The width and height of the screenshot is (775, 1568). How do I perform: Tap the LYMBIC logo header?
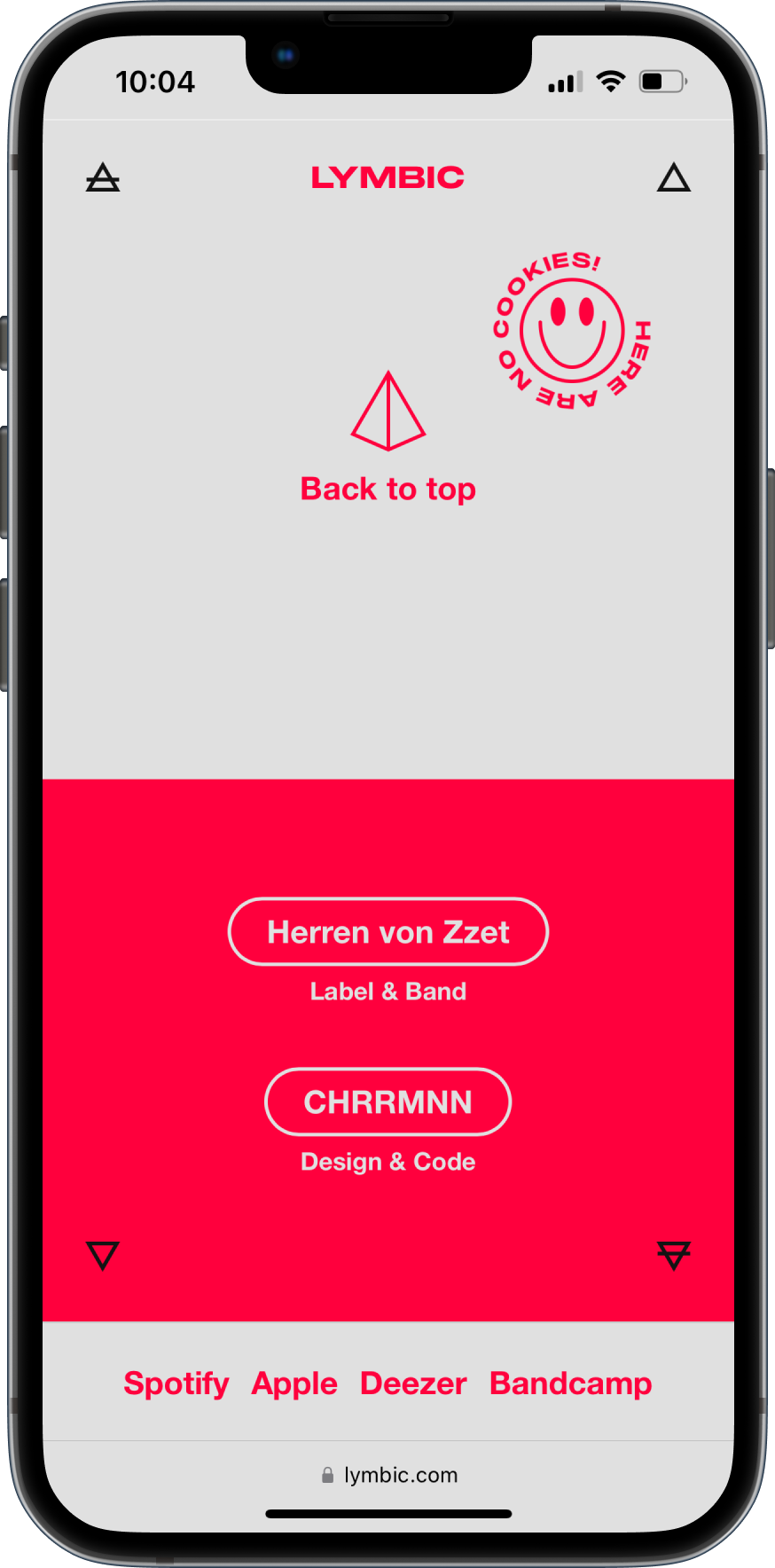[x=387, y=177]
